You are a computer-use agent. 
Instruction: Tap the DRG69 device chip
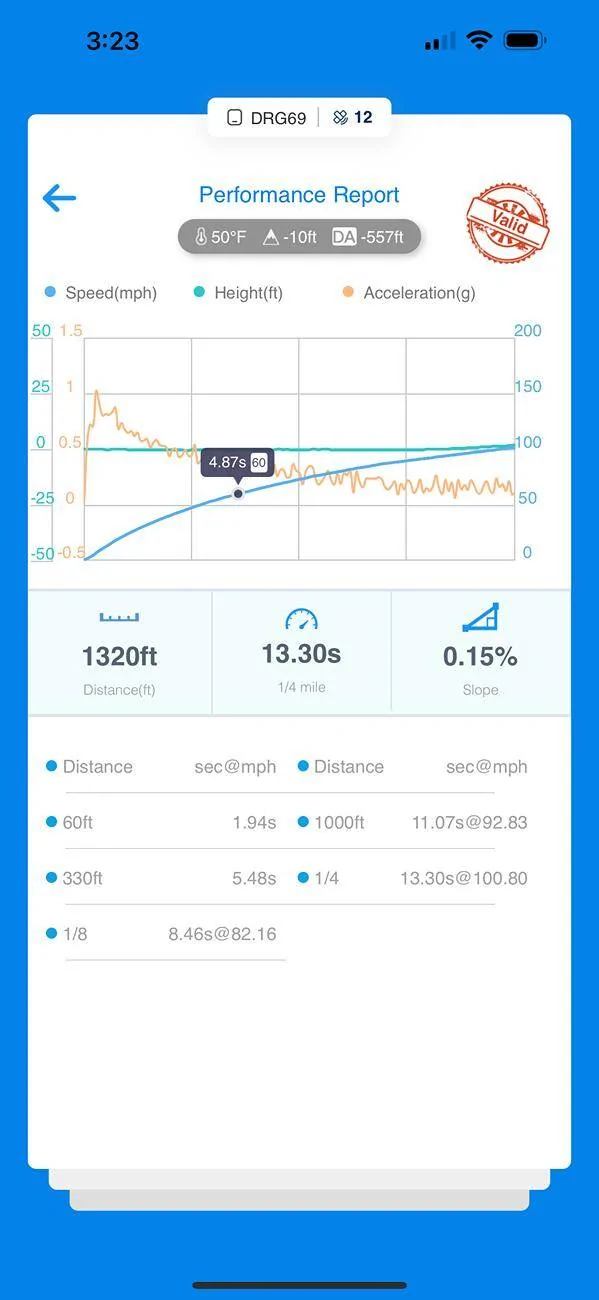pos(264,117)
